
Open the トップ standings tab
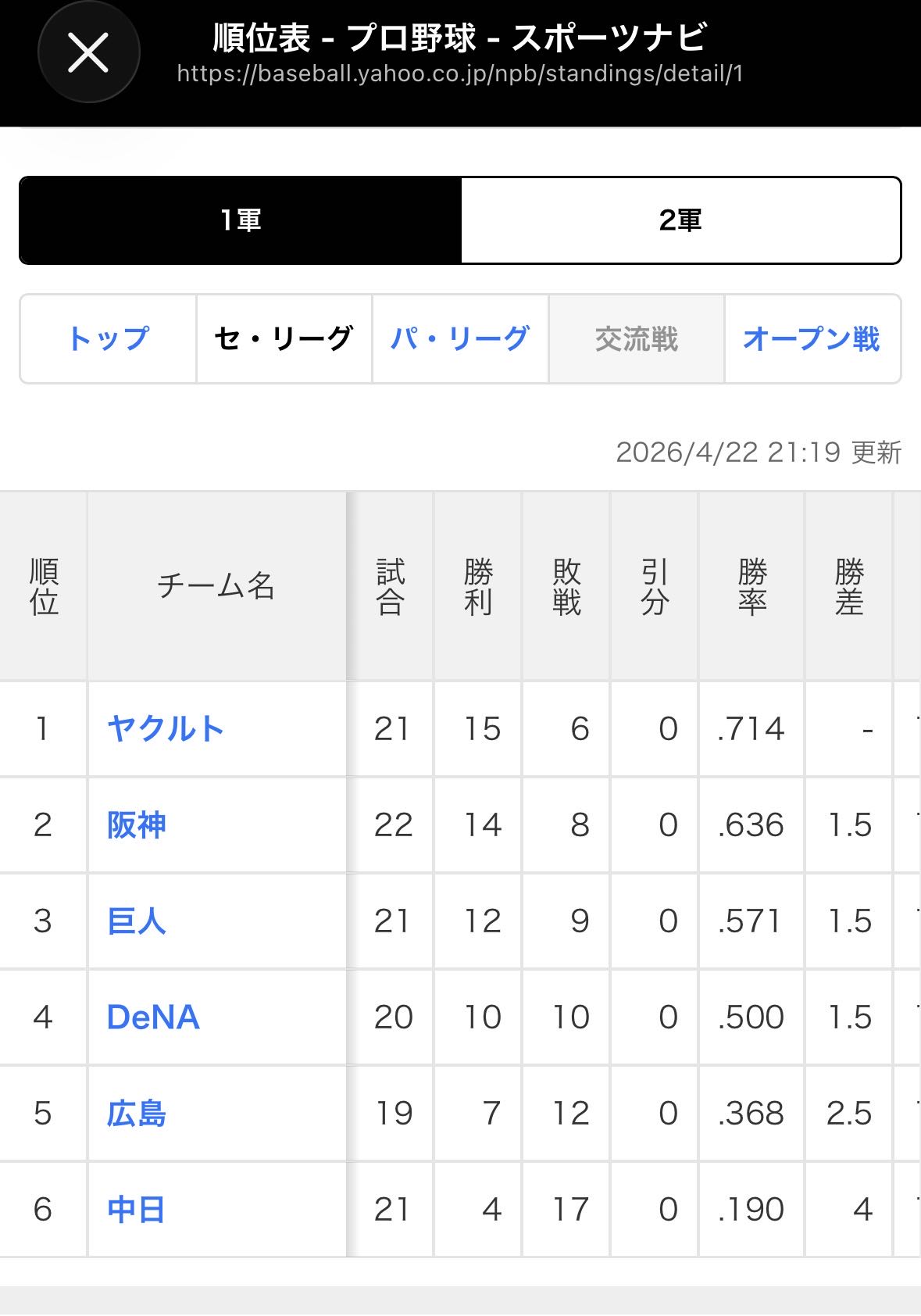[108, 338]
